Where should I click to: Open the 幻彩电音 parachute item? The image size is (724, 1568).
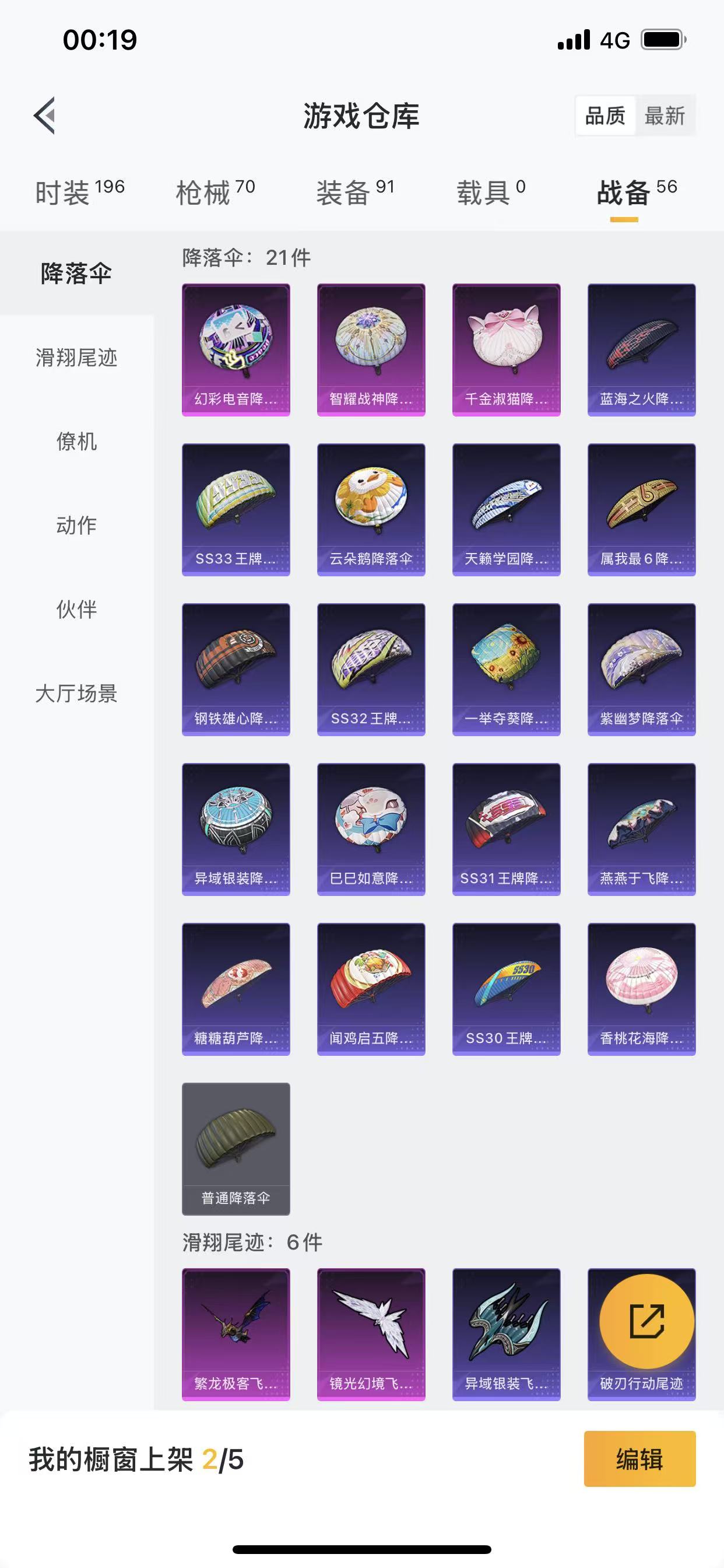(x=236, y=350)
